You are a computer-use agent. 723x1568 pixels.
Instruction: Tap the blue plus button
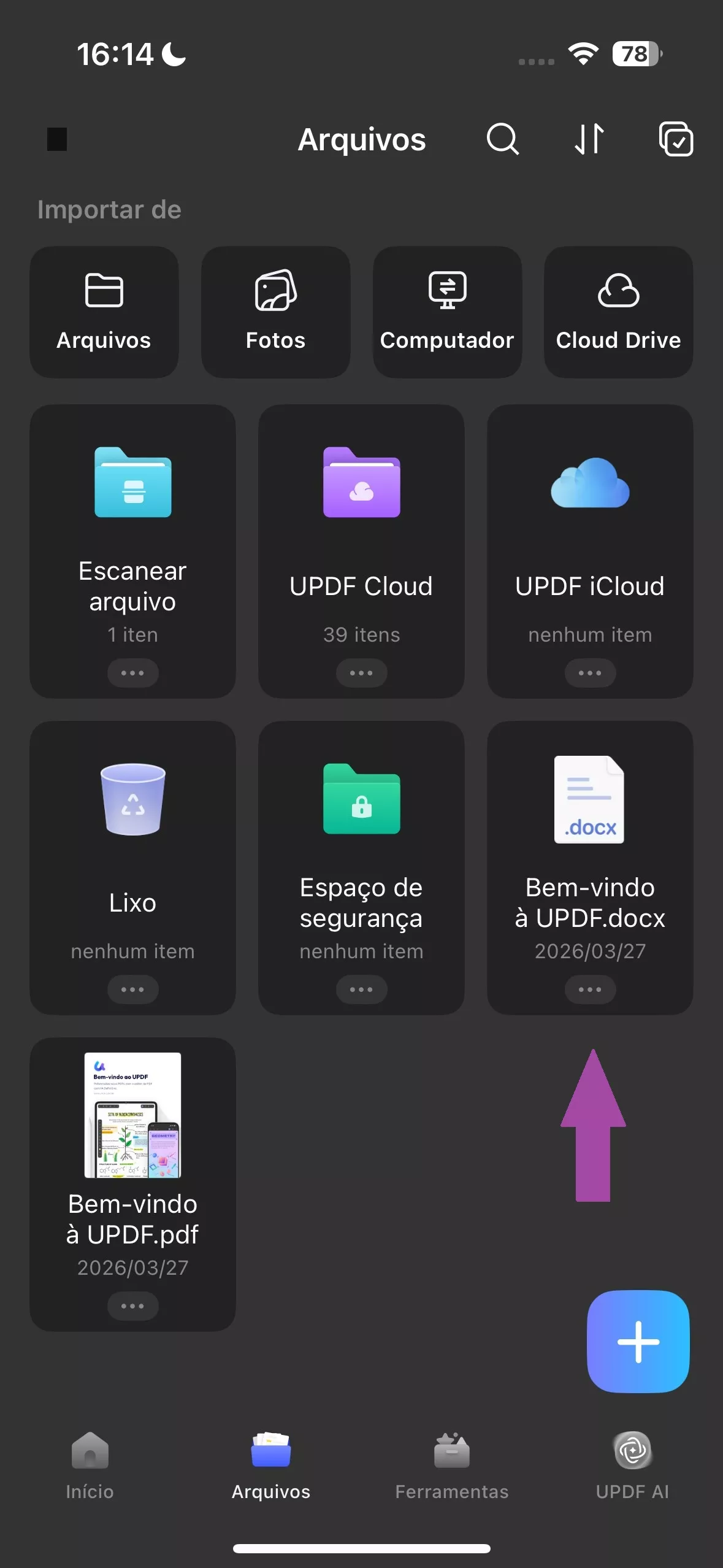point(638,1341)
